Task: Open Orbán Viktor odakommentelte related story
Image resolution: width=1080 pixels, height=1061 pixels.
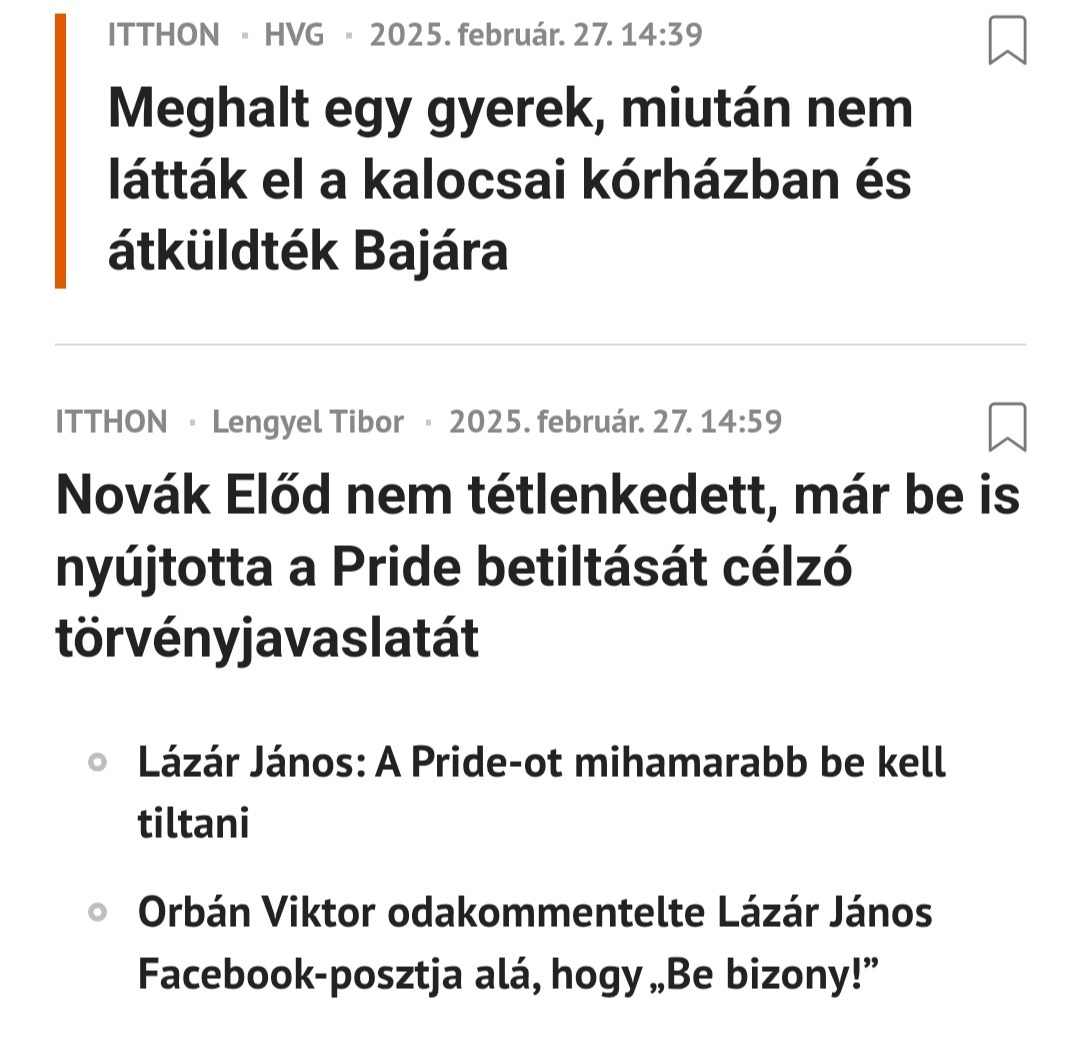Action: click(535, 943)
